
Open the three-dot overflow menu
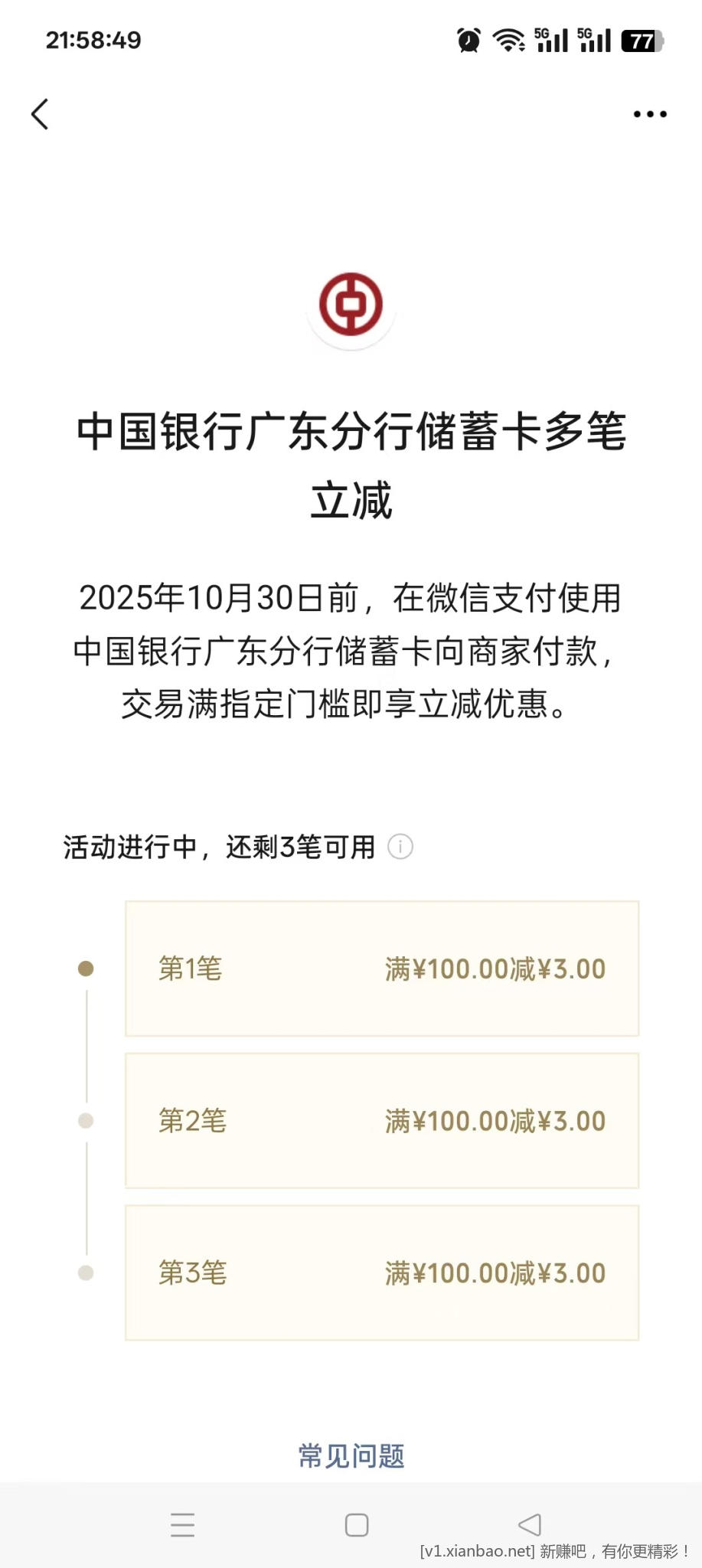point(649,115)
